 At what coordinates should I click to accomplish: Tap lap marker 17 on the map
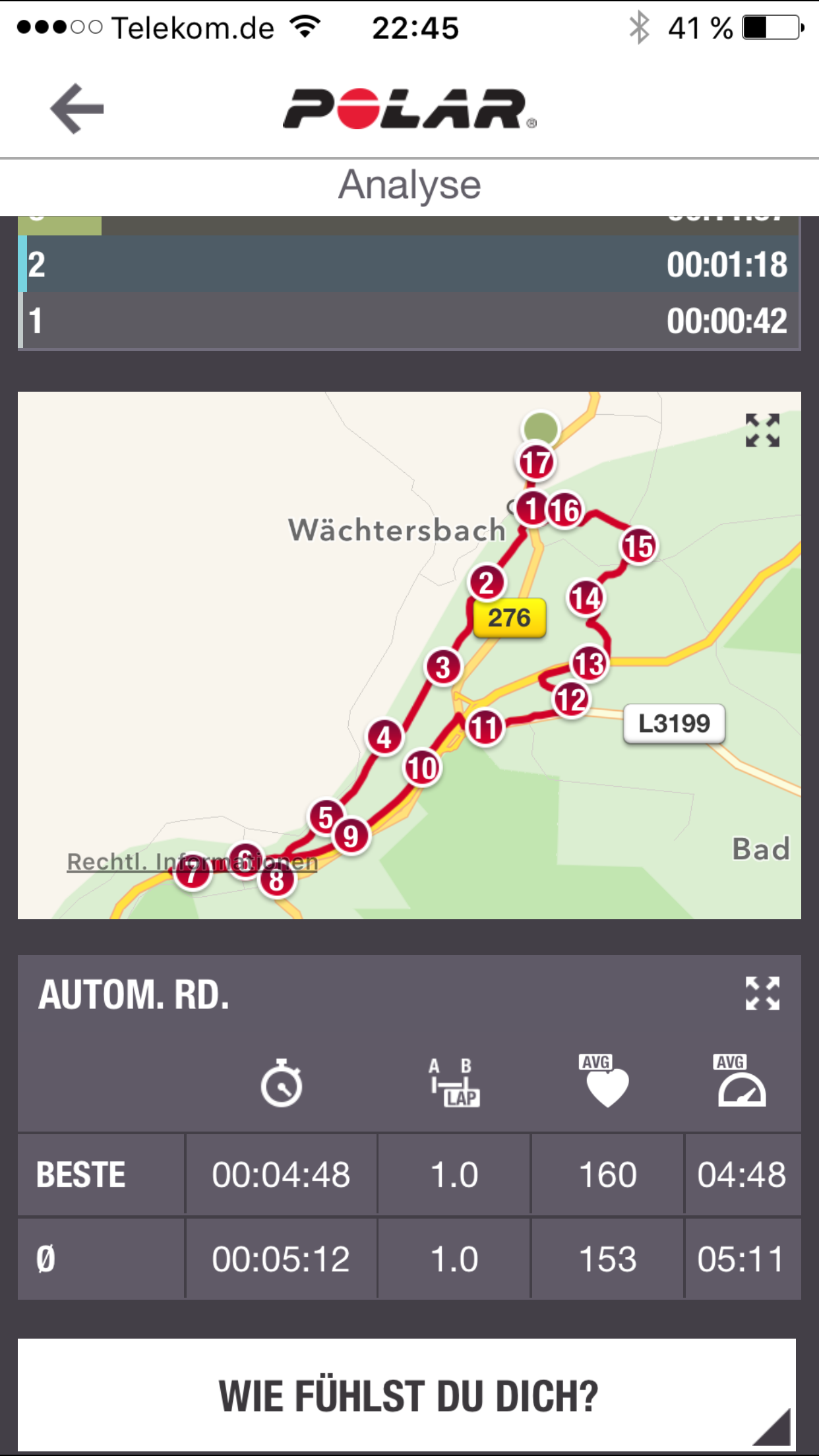(535, 463)
